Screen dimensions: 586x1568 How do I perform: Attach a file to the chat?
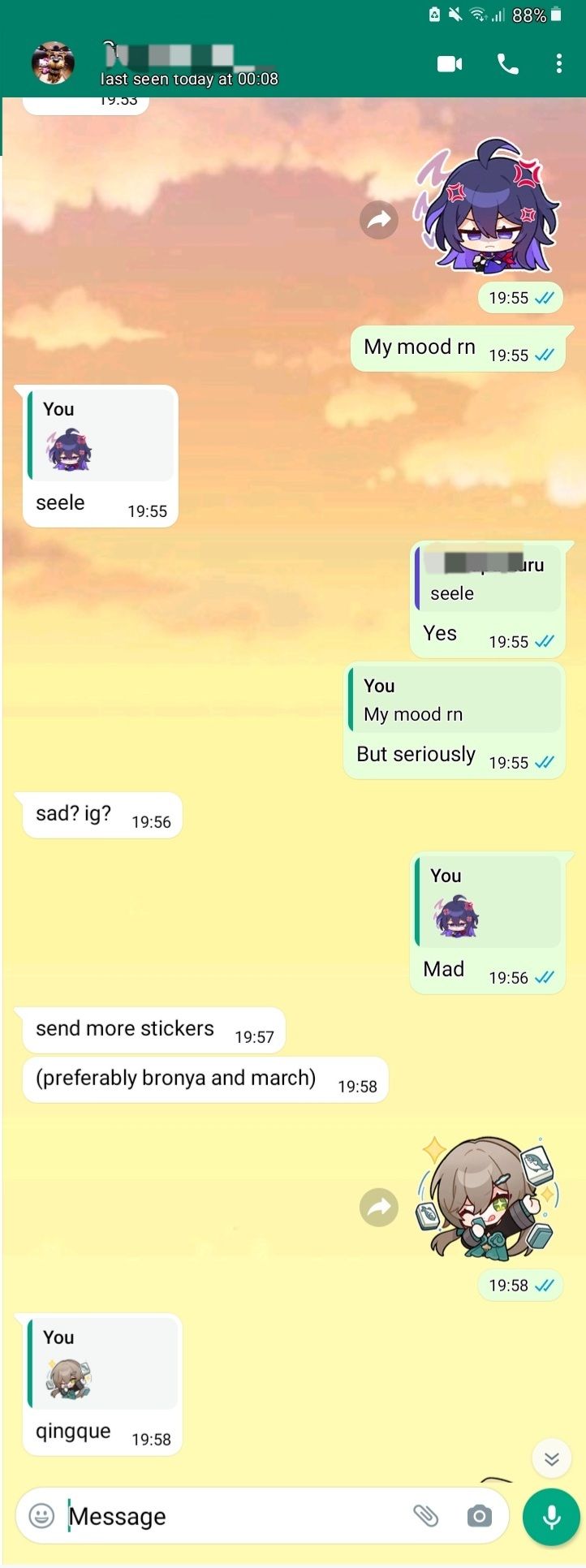pos(425,1514)
